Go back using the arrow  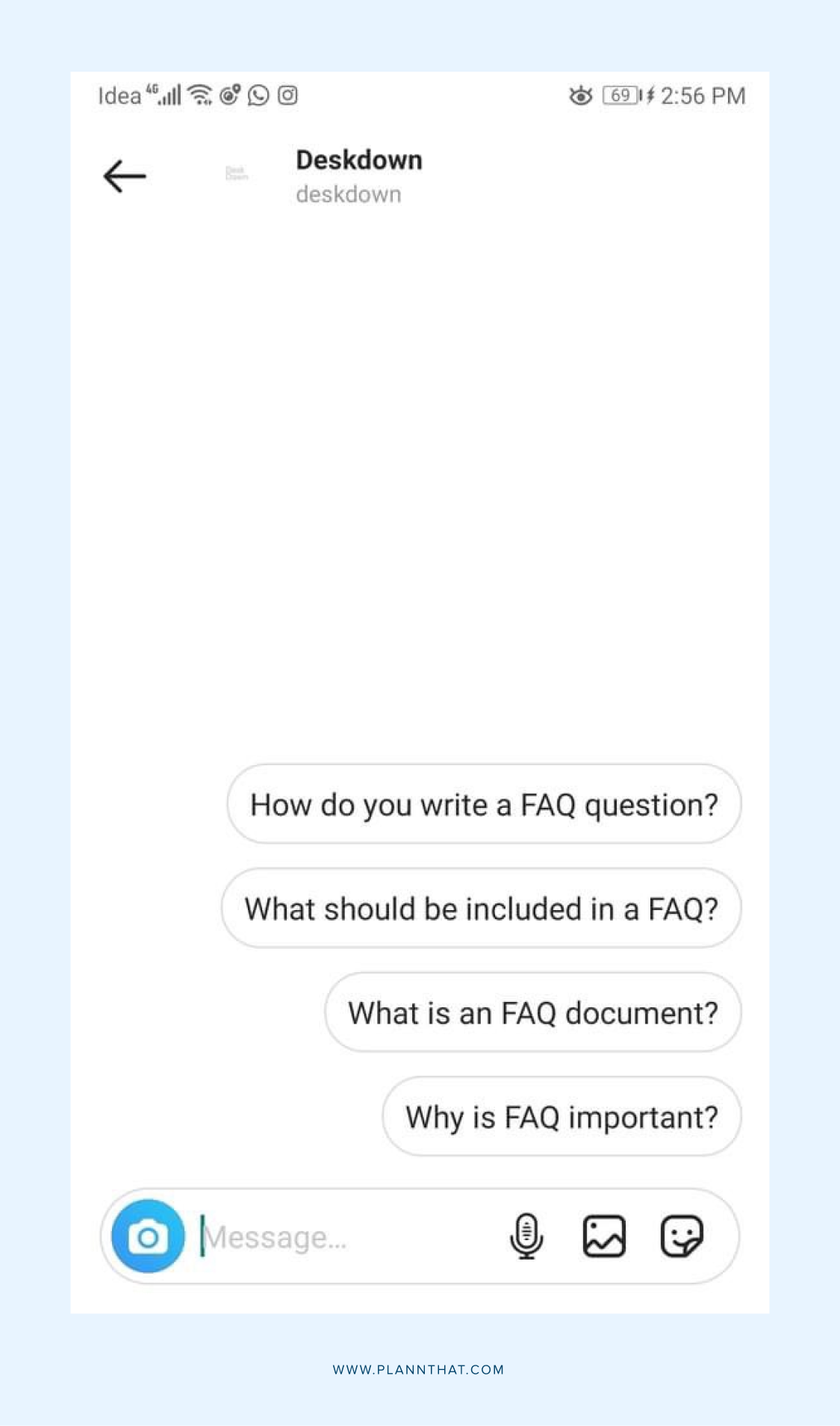[125, 176]
